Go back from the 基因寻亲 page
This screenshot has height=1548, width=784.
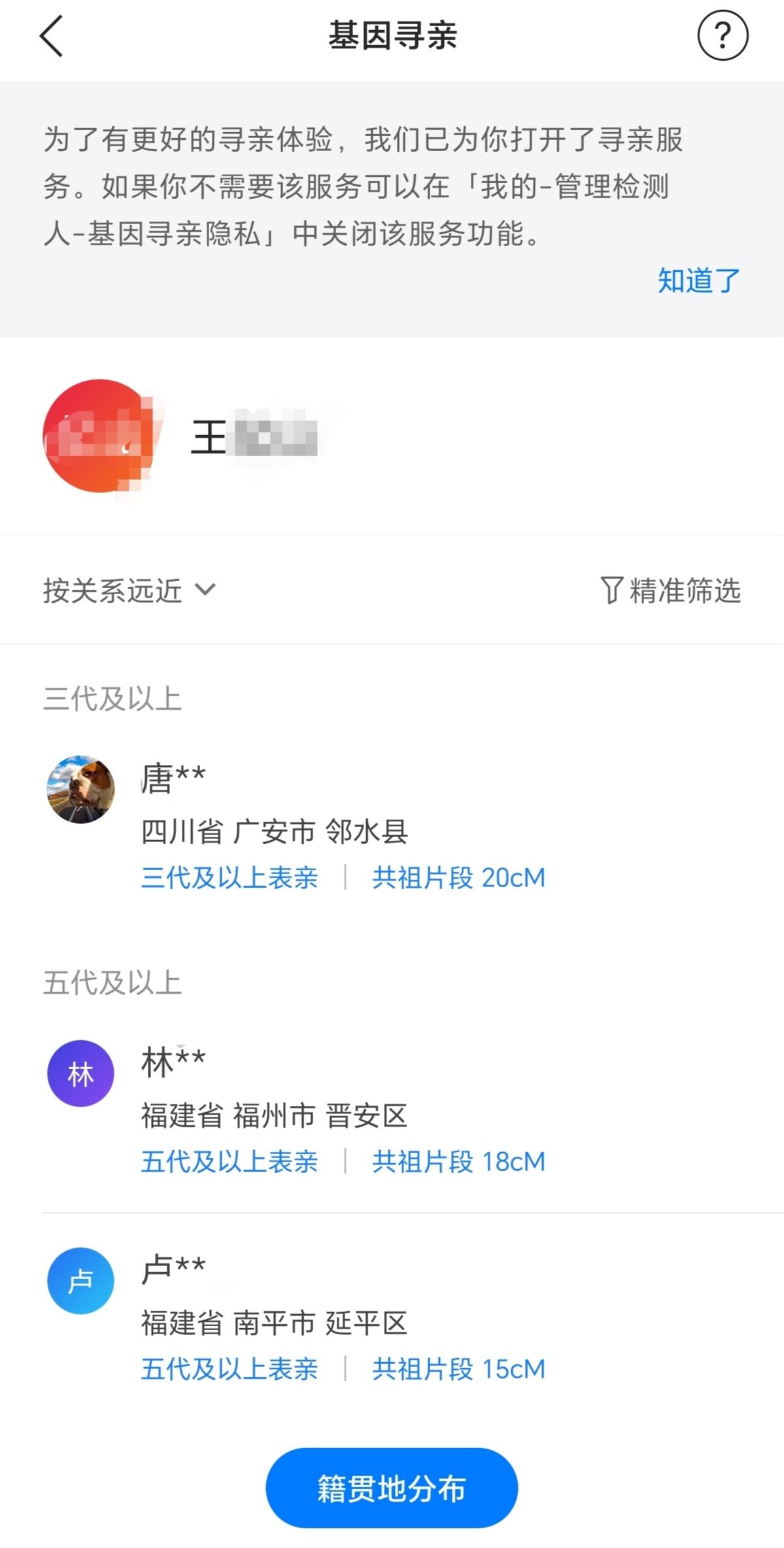tap(51, 36)
